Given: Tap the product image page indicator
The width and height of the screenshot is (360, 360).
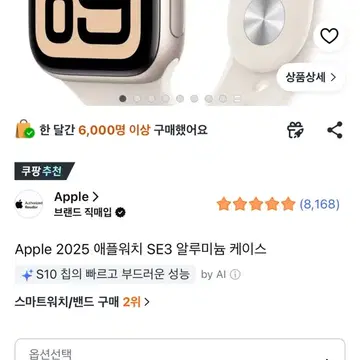Looking at the screenshot, I should point(180,99).
